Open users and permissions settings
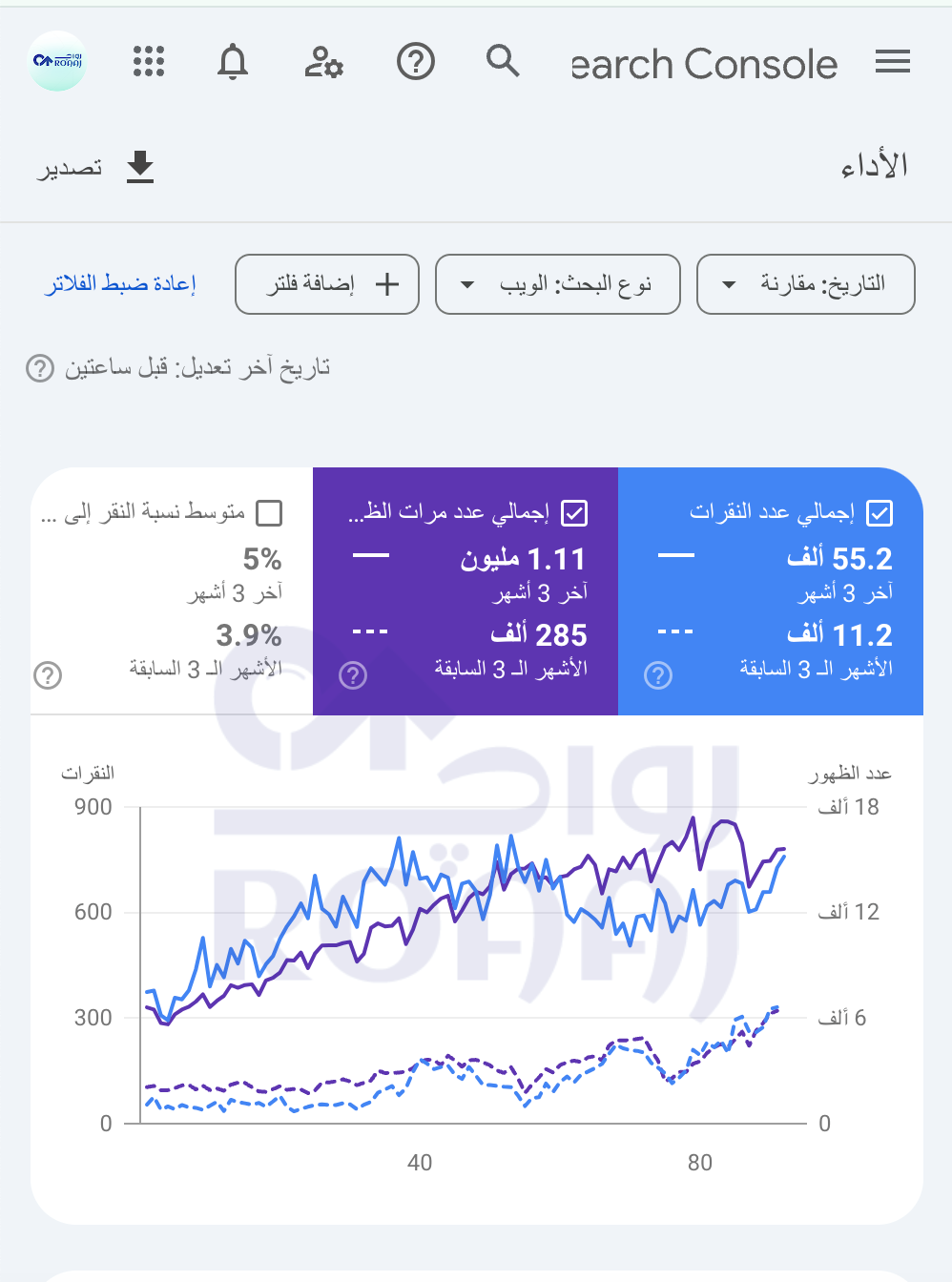The image size is (952, 1282). tap(323, 62)
